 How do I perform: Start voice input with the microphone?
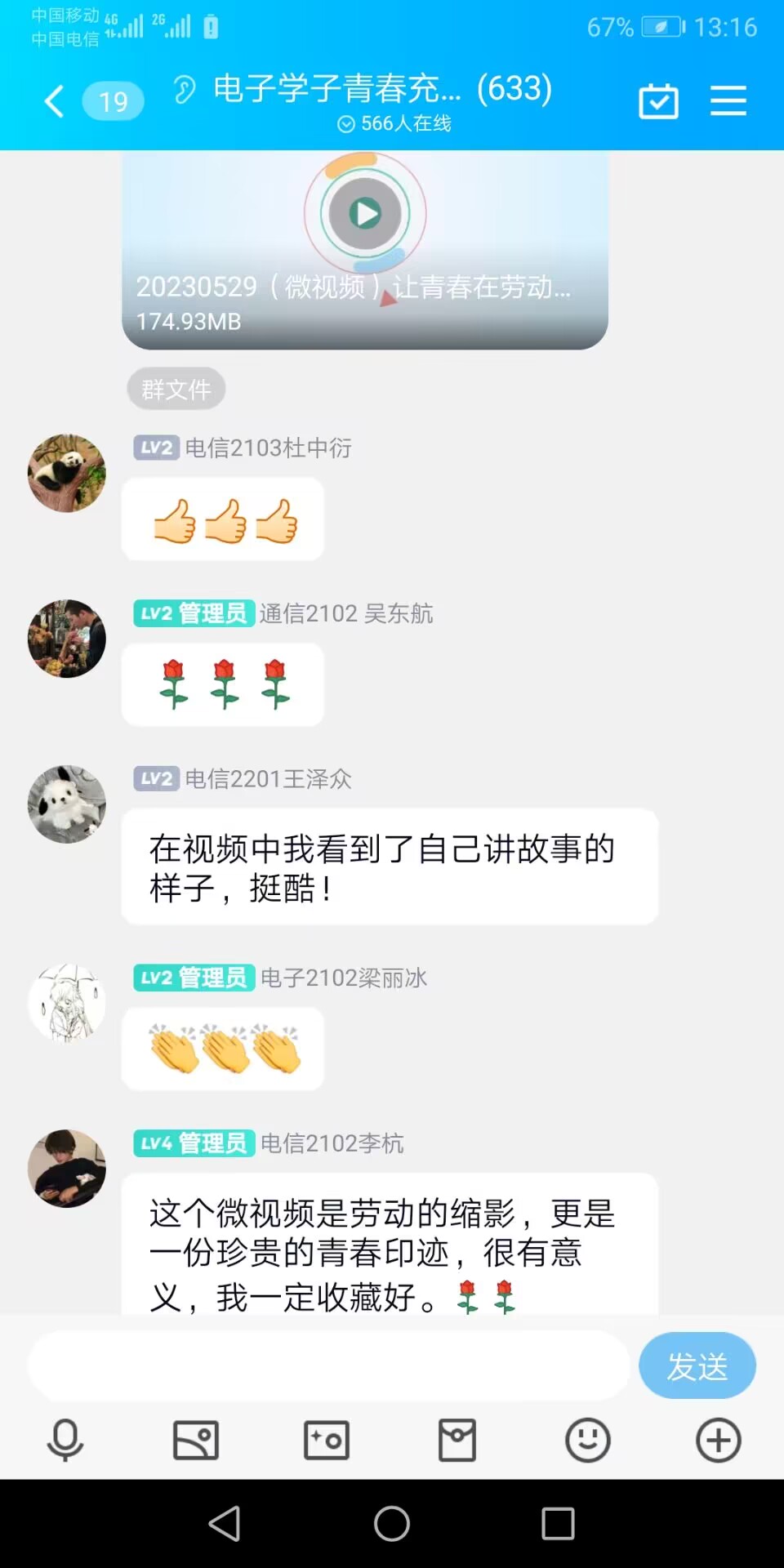[65, 1440]
